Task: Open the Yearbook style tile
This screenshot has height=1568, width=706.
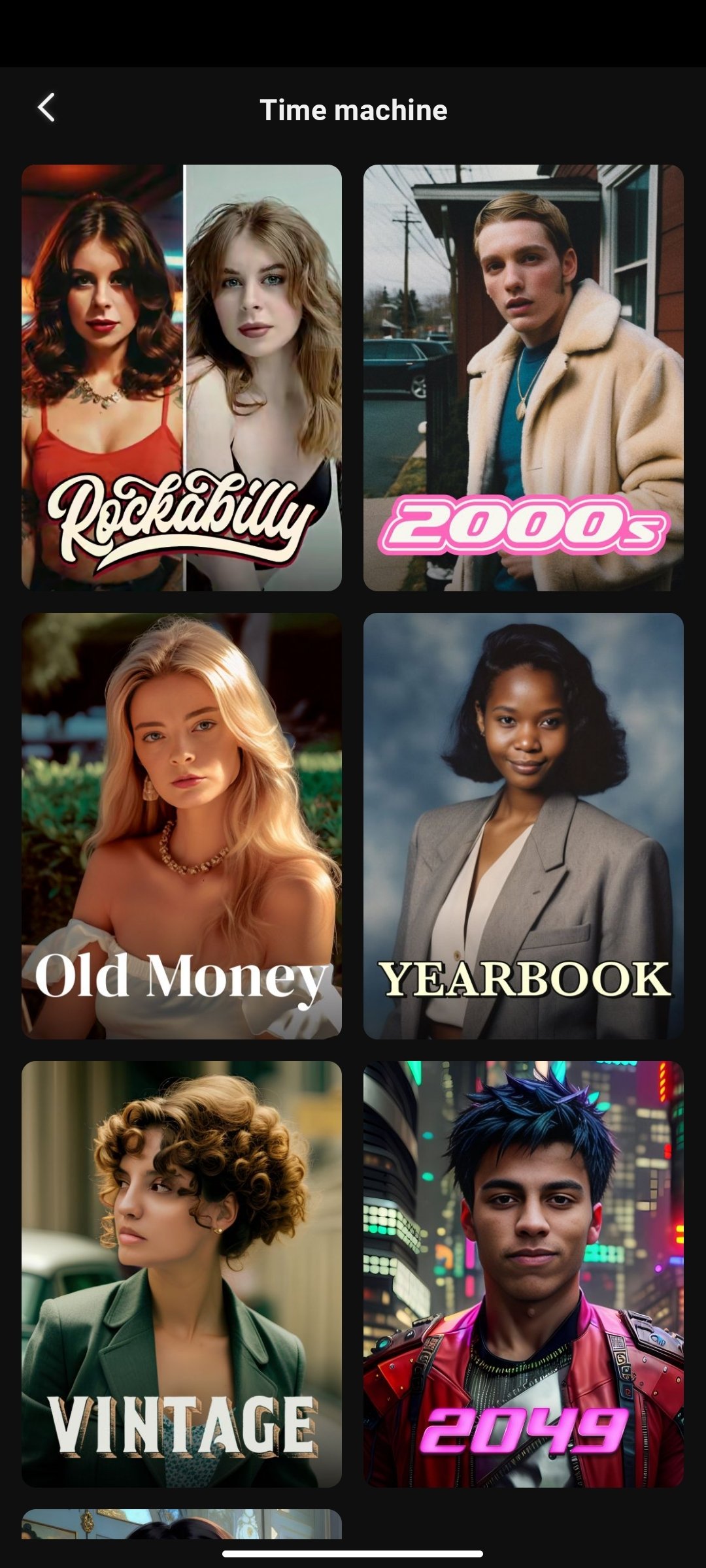Action: (523, 826)
